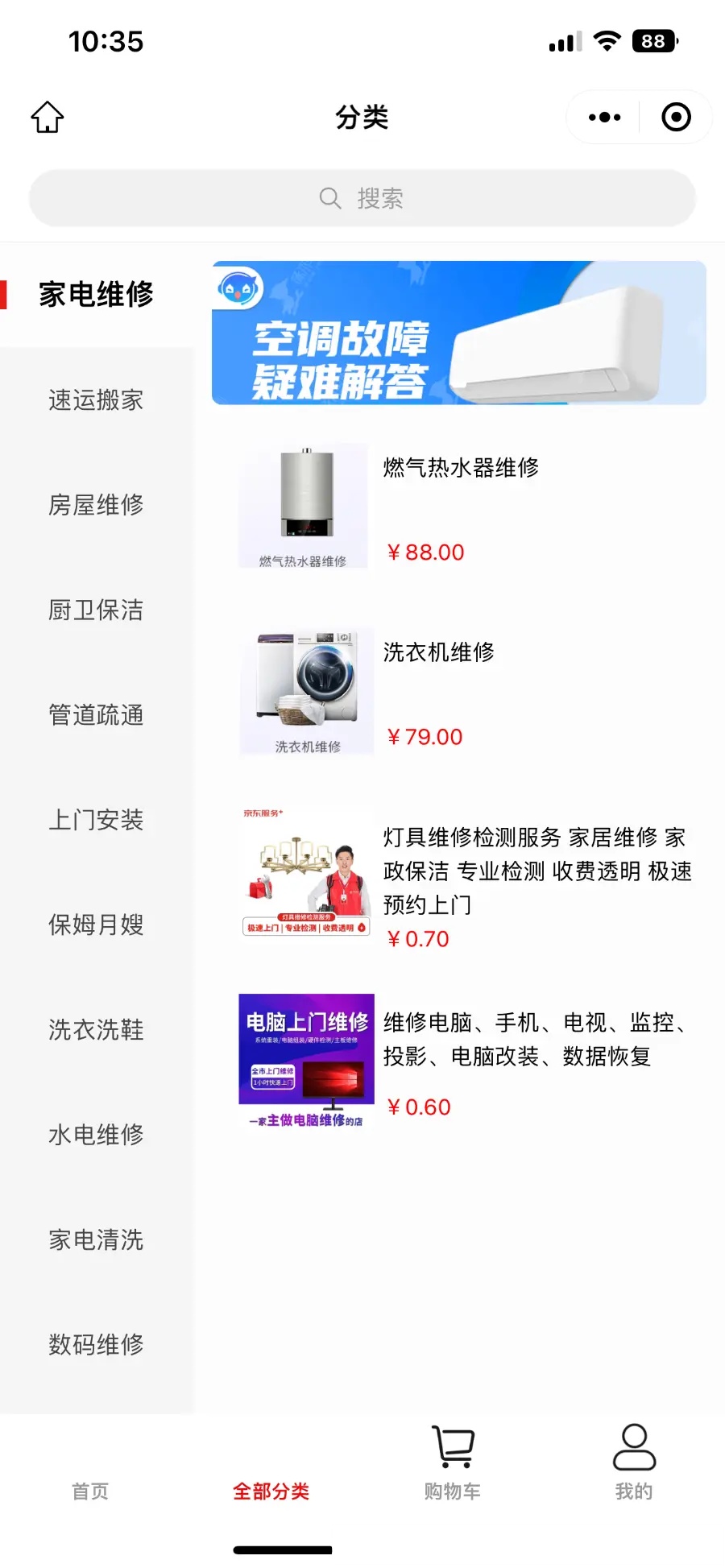Open the 管道疏通 category
The image size is (725, 1568).
96,715
